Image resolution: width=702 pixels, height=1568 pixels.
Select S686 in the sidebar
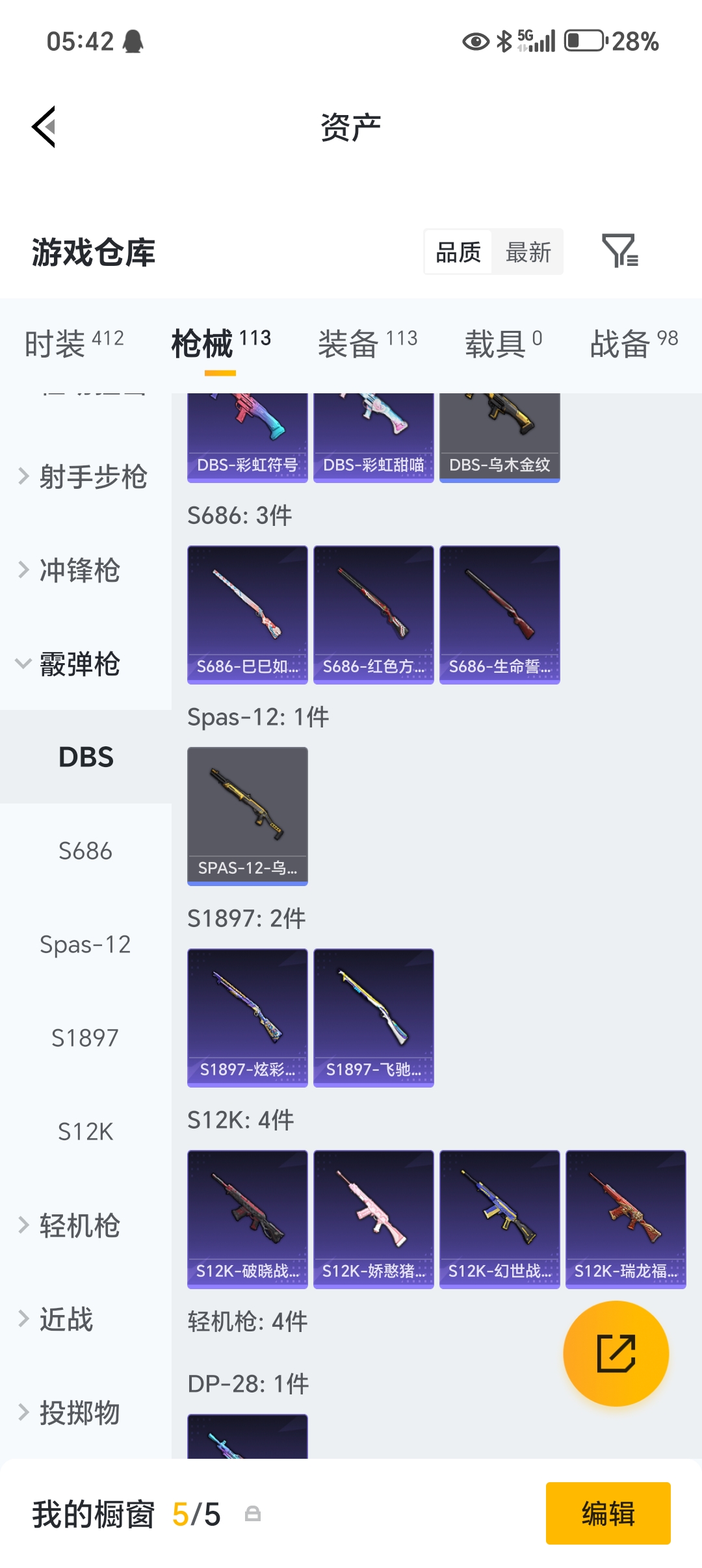(x=85, y=850)
